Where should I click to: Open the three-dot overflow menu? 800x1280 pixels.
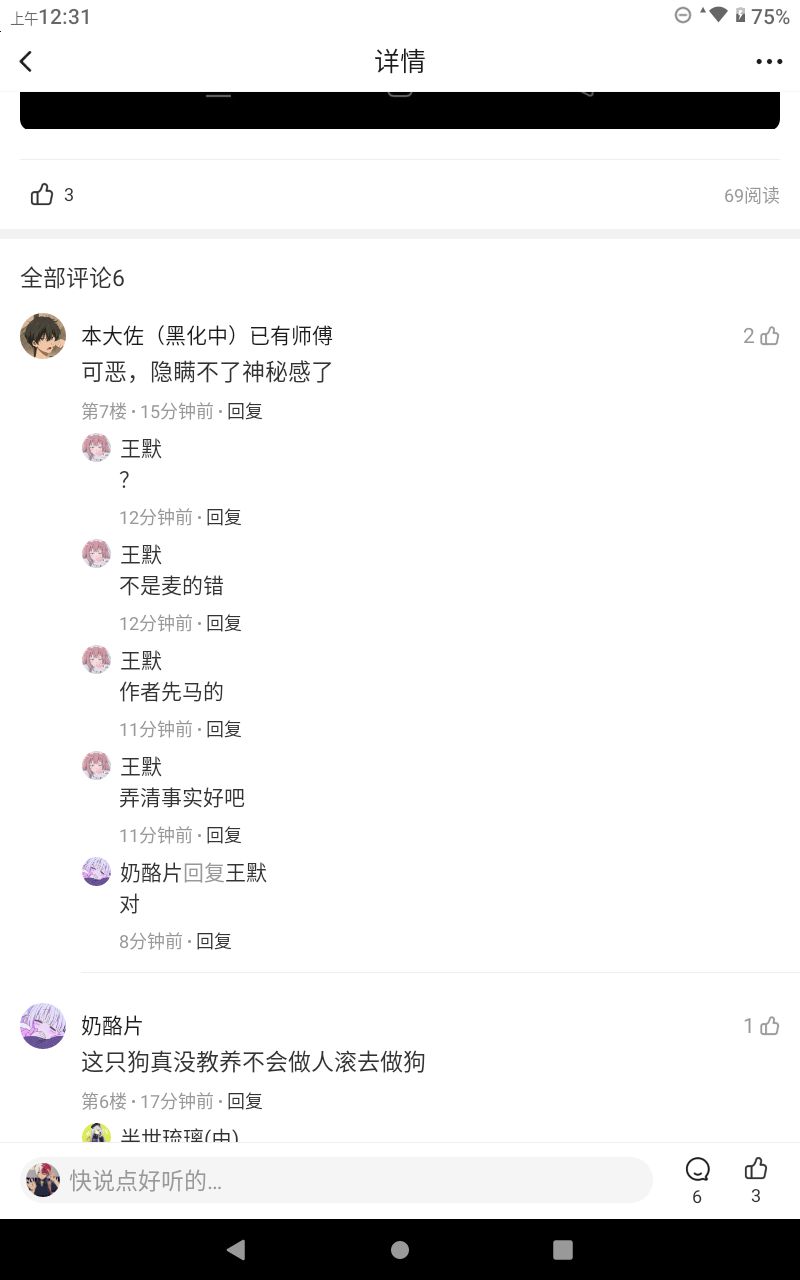tap(769, 62)
